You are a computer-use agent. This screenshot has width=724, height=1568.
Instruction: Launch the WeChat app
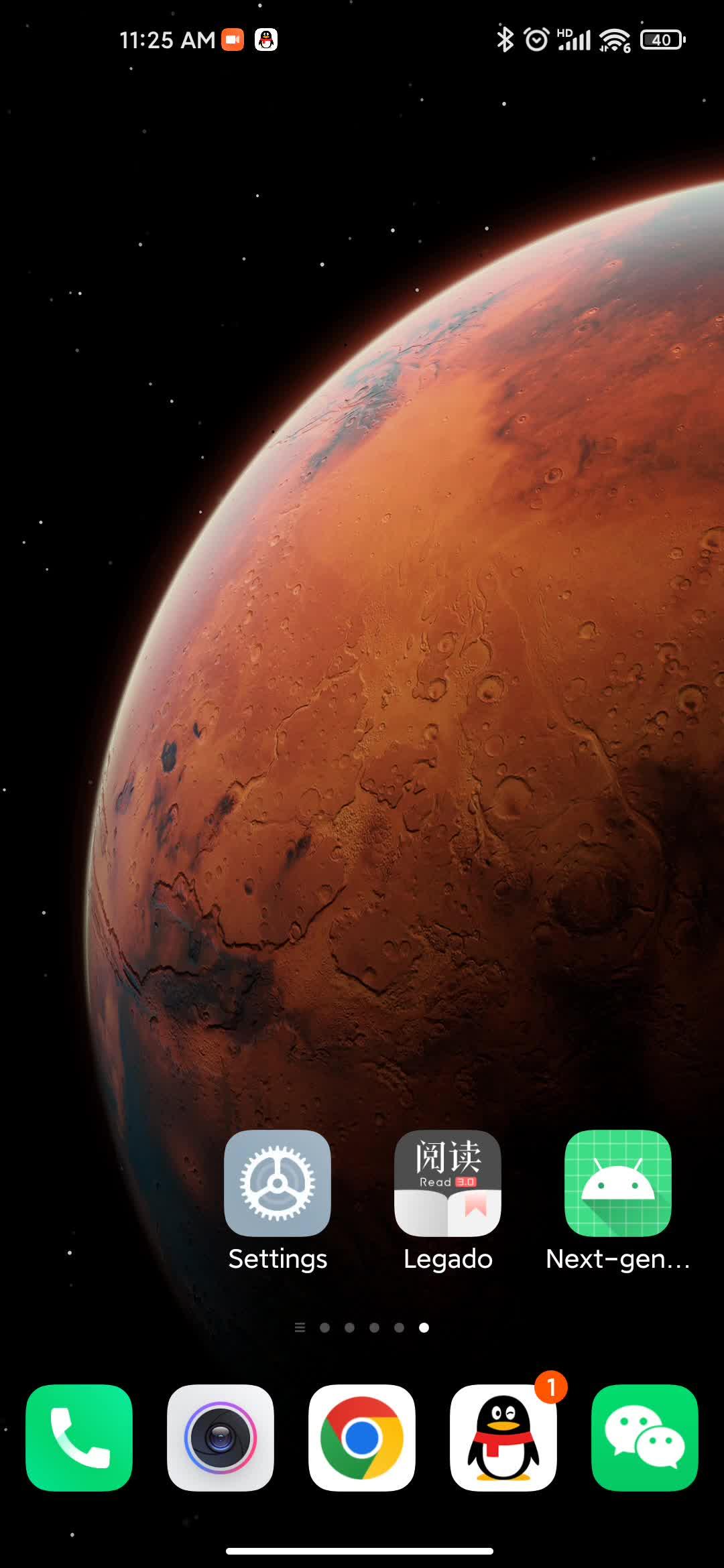pyautogui.click(x=645, y=1437)
